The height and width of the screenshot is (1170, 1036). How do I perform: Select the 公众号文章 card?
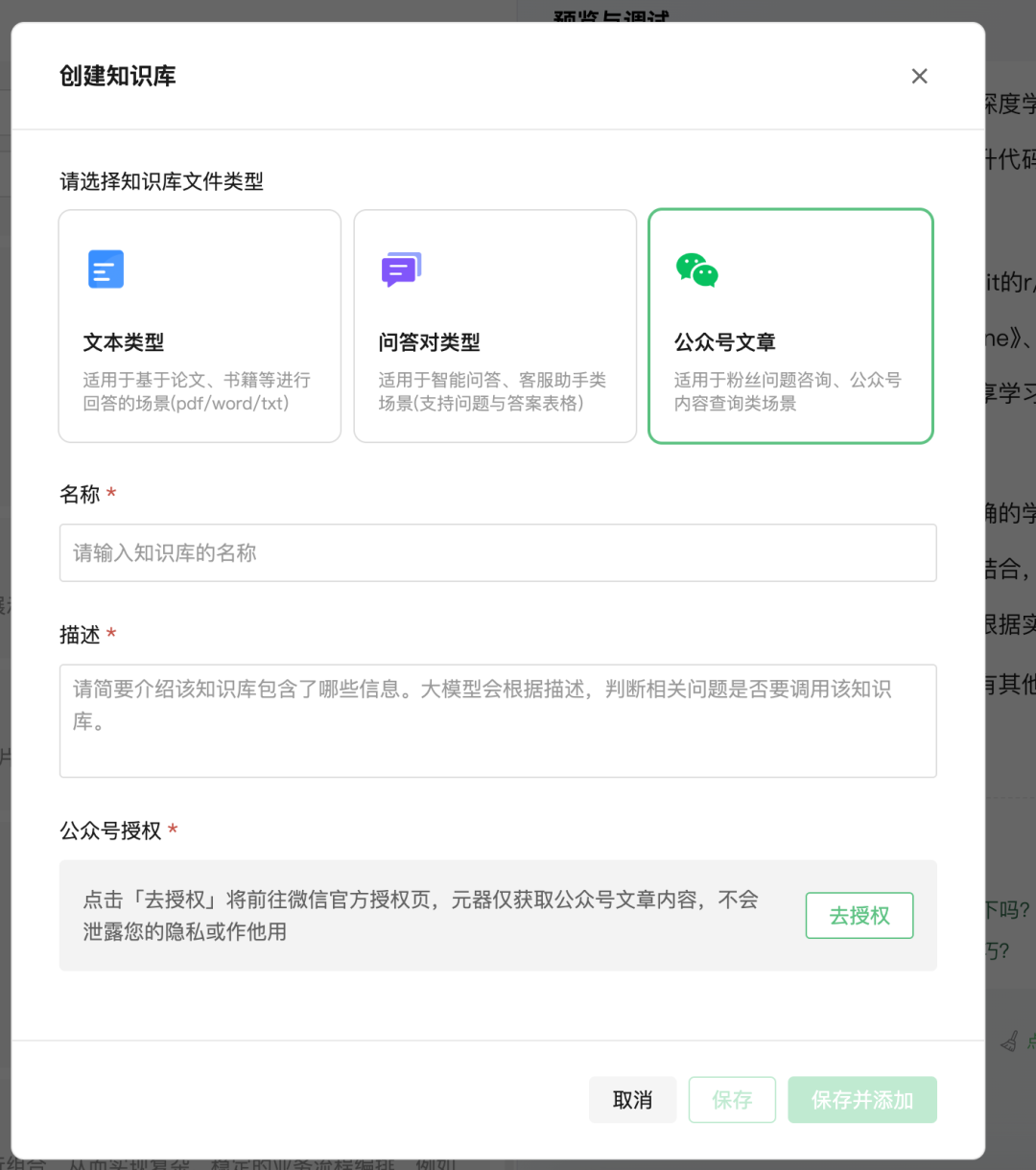point(790,326)
